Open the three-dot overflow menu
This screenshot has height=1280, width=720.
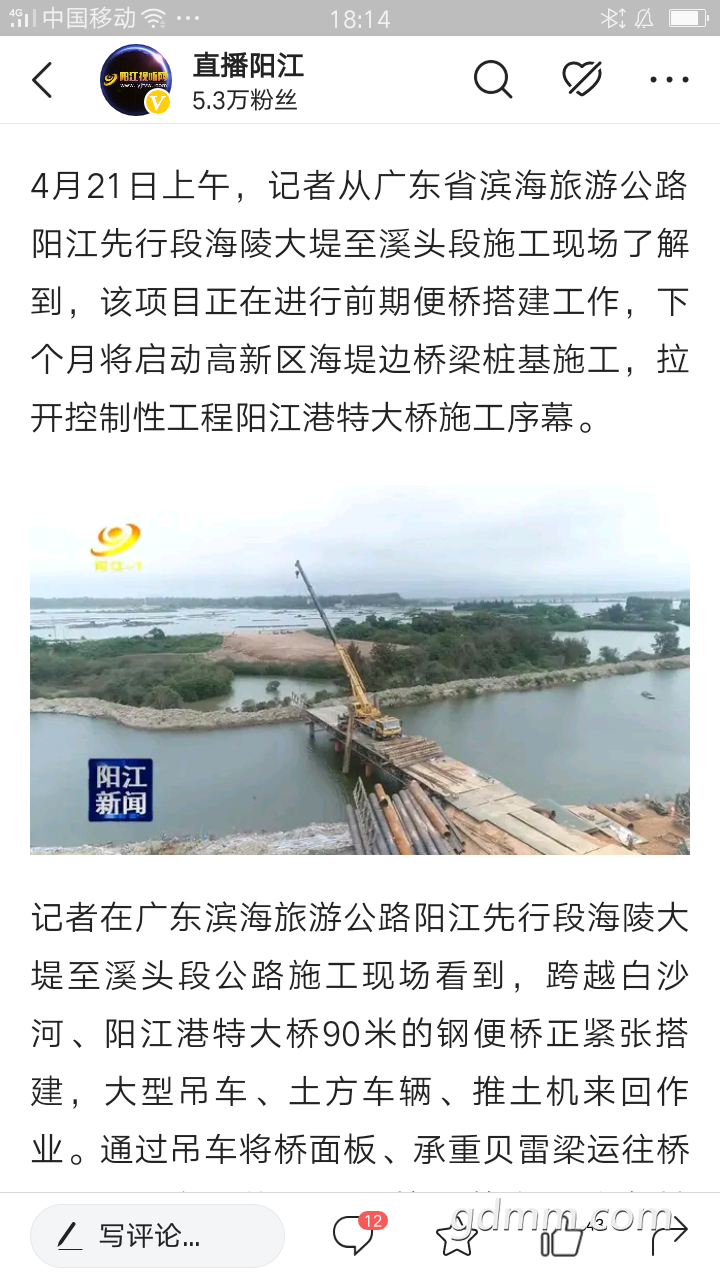click(x=669, y=80)
